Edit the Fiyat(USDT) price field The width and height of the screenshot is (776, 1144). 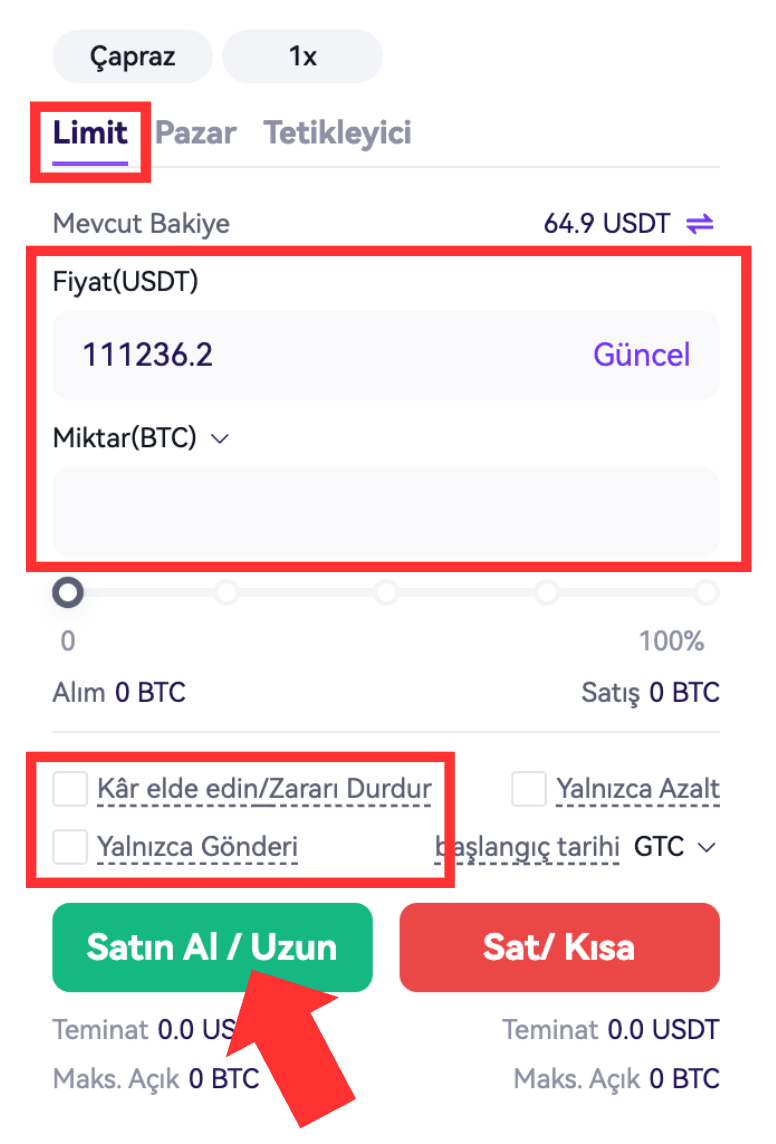tap(300, 355)
